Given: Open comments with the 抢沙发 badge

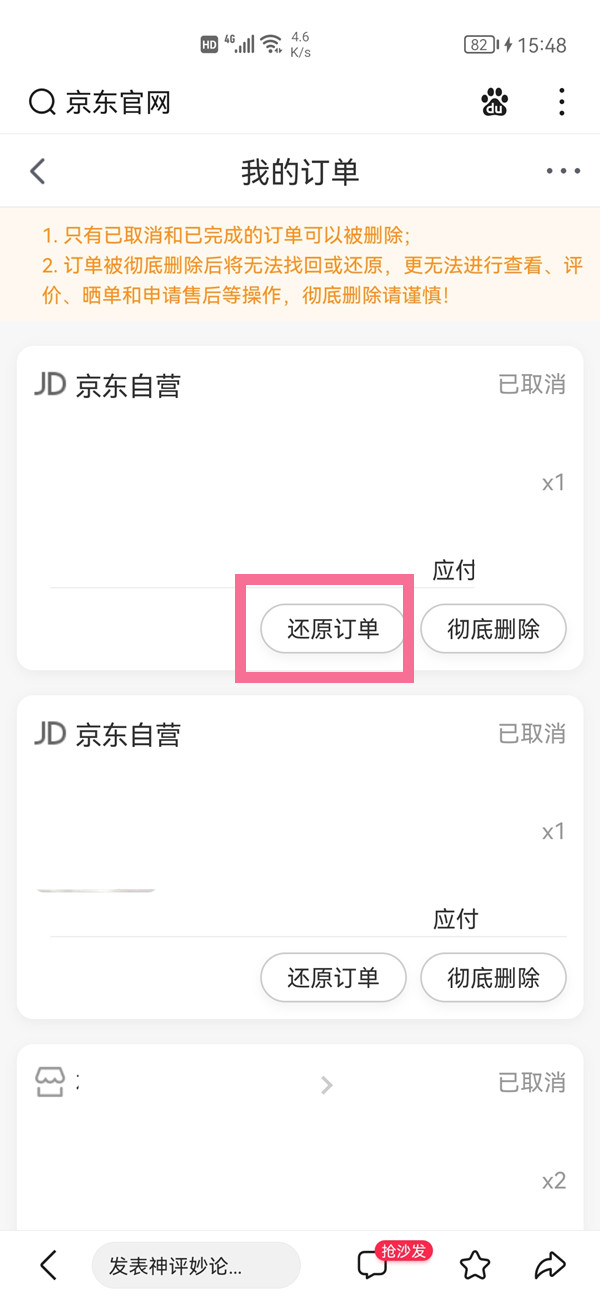Looking at the screenshot, I should coord(373,1265).
